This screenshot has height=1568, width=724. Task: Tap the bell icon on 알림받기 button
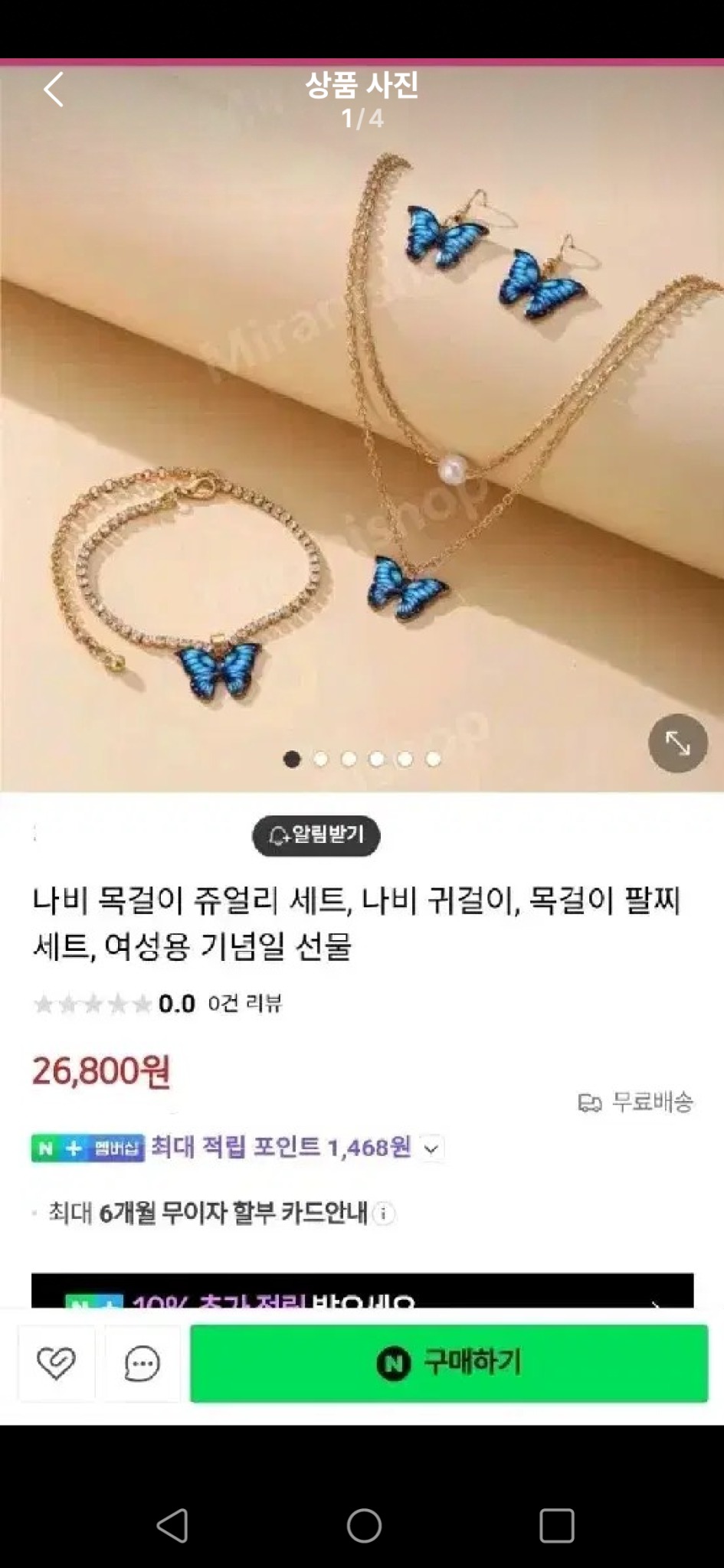coord(277,836)
